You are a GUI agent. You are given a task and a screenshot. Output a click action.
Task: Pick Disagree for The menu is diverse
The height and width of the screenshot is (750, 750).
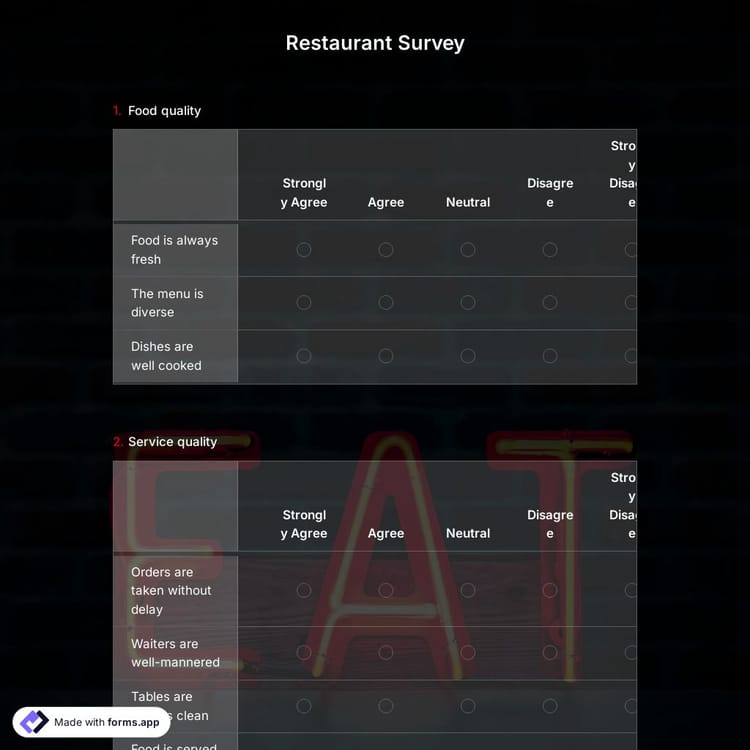550,303
